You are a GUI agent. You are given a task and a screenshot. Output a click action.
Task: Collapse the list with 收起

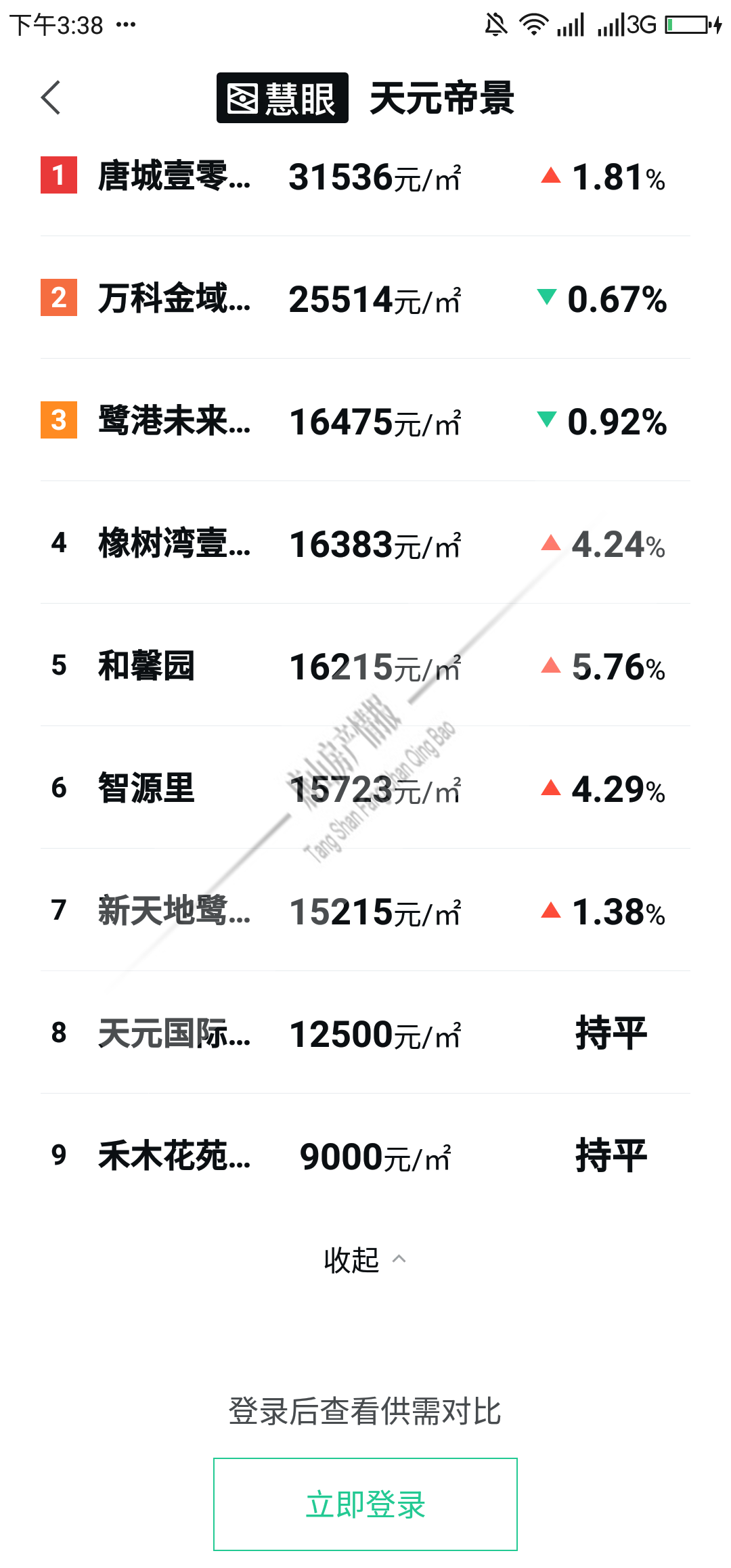click(x=364, y=1260)
